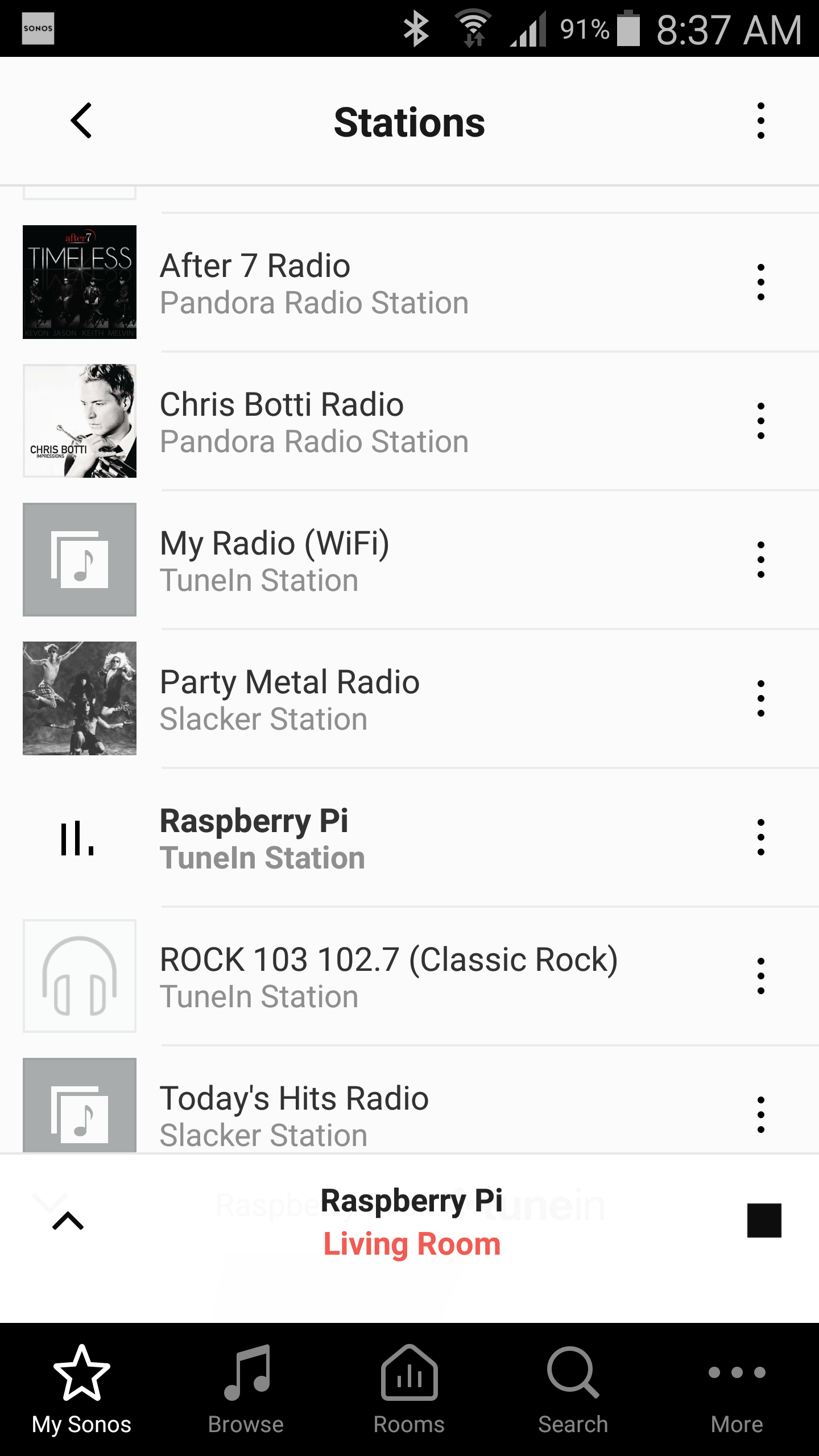
Task: Switch to the Search tab
Action: point(573,1388)
